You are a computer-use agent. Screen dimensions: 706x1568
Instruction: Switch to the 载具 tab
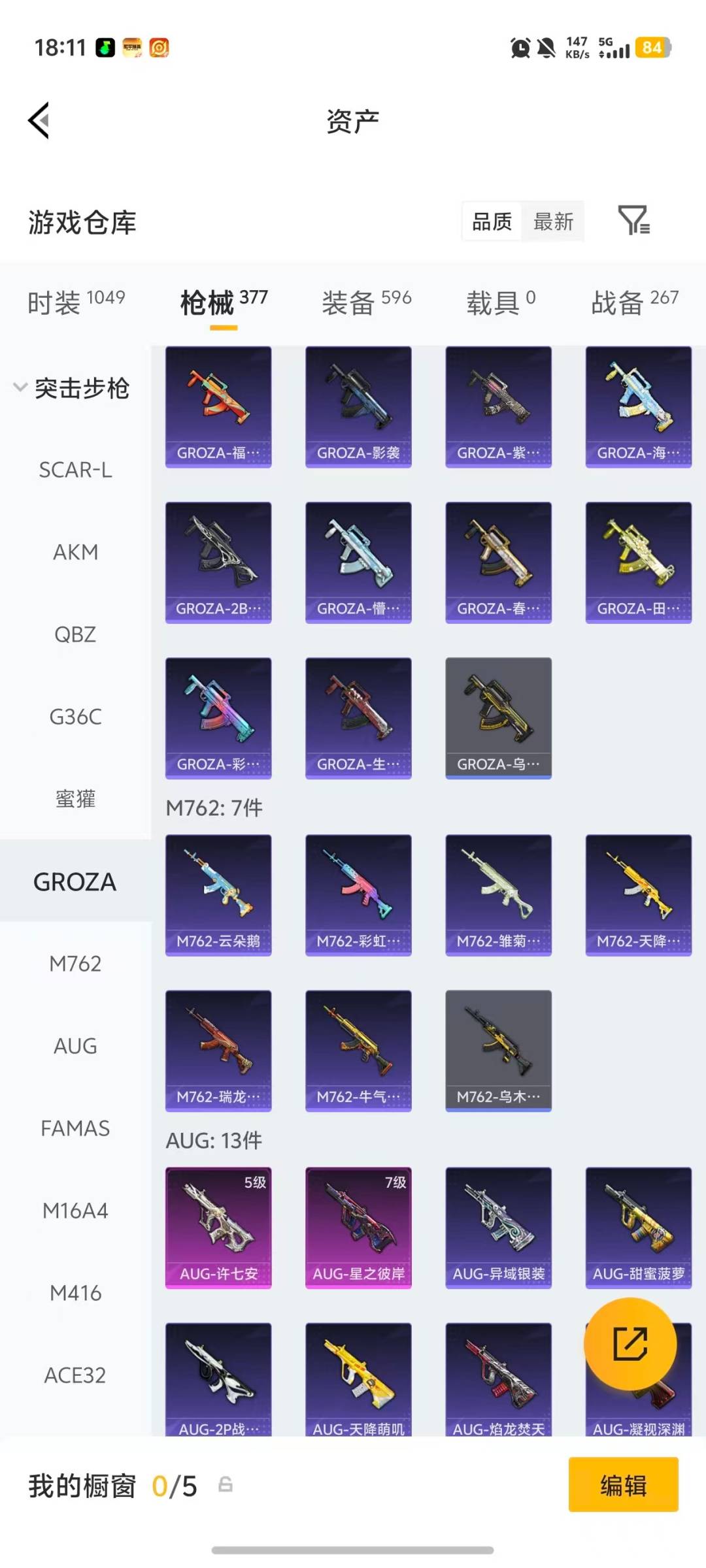point(501,302)
